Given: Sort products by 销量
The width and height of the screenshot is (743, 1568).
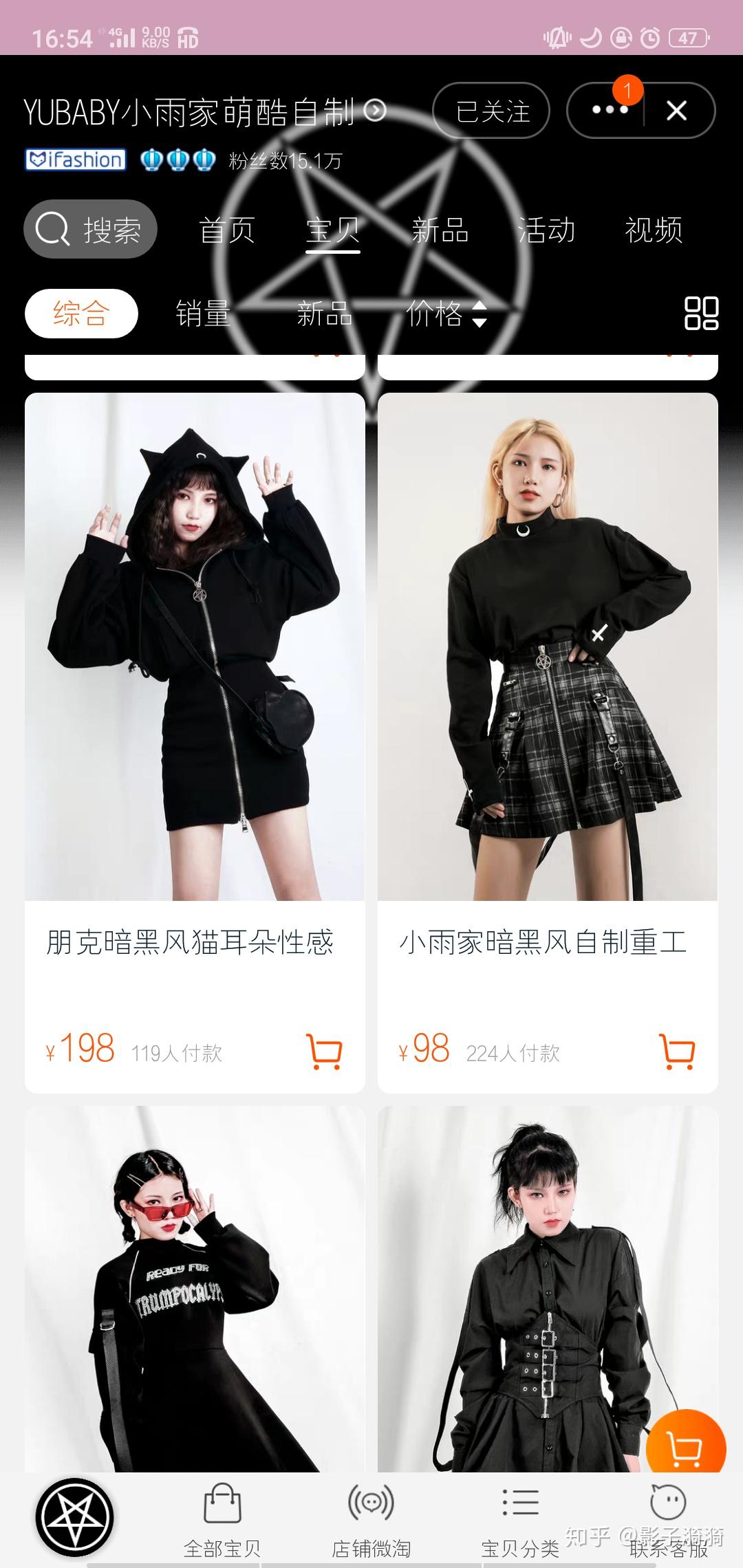Looking at the screenshot, I should coord(202,314).
